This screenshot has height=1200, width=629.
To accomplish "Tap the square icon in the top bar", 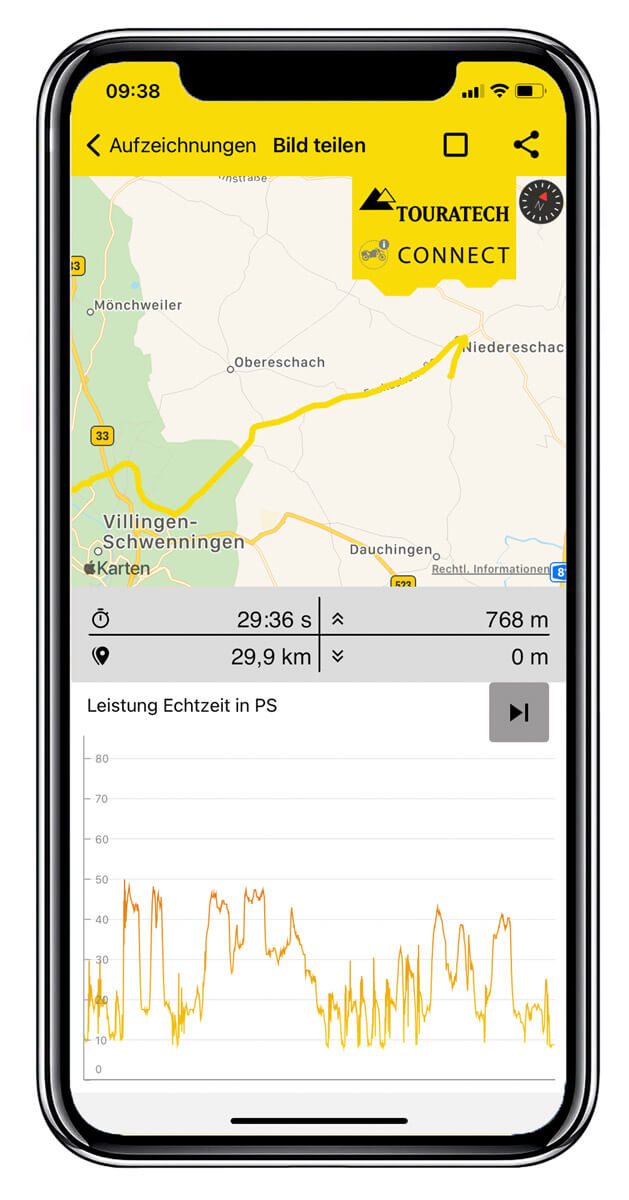I will (x=455, y=145).
